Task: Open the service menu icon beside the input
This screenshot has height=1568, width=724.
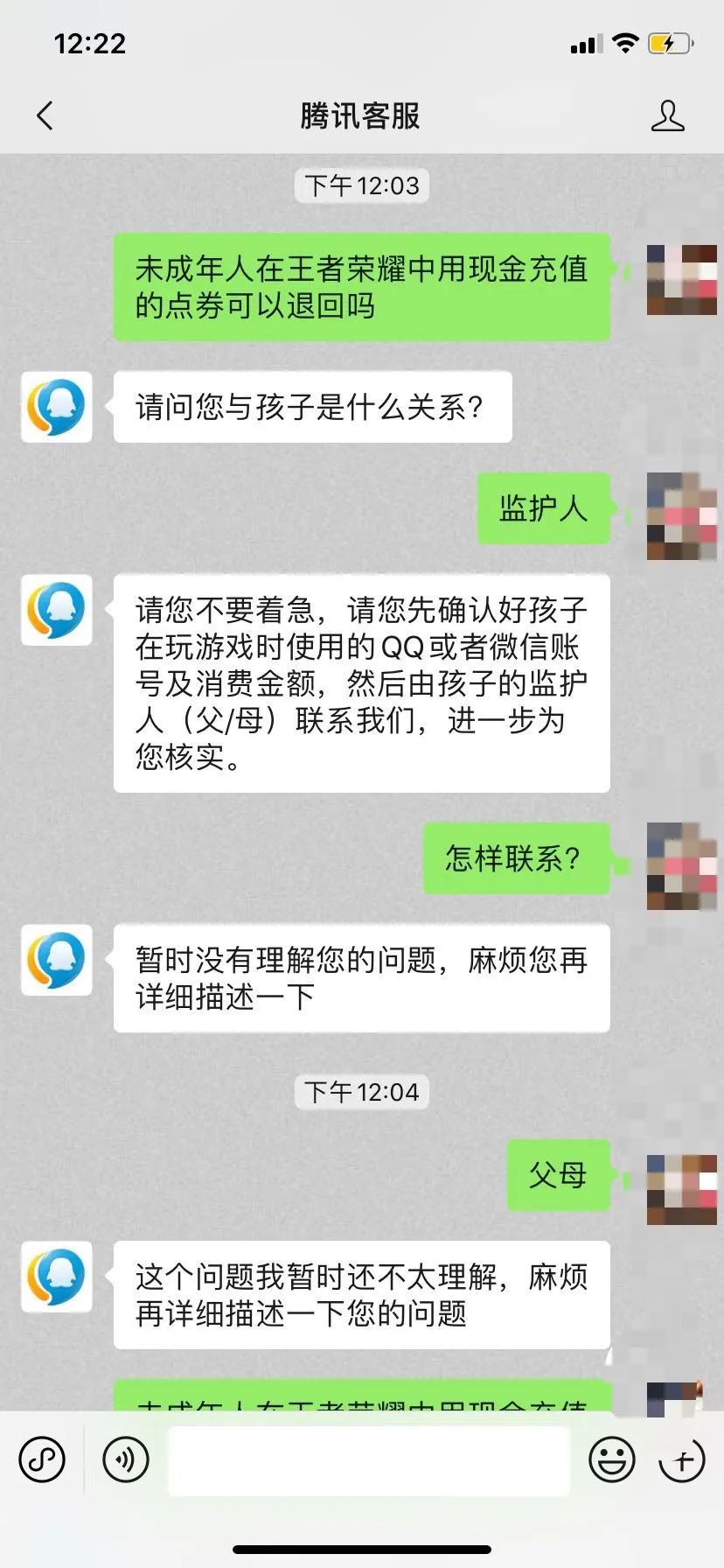Action: point(42,1459)
